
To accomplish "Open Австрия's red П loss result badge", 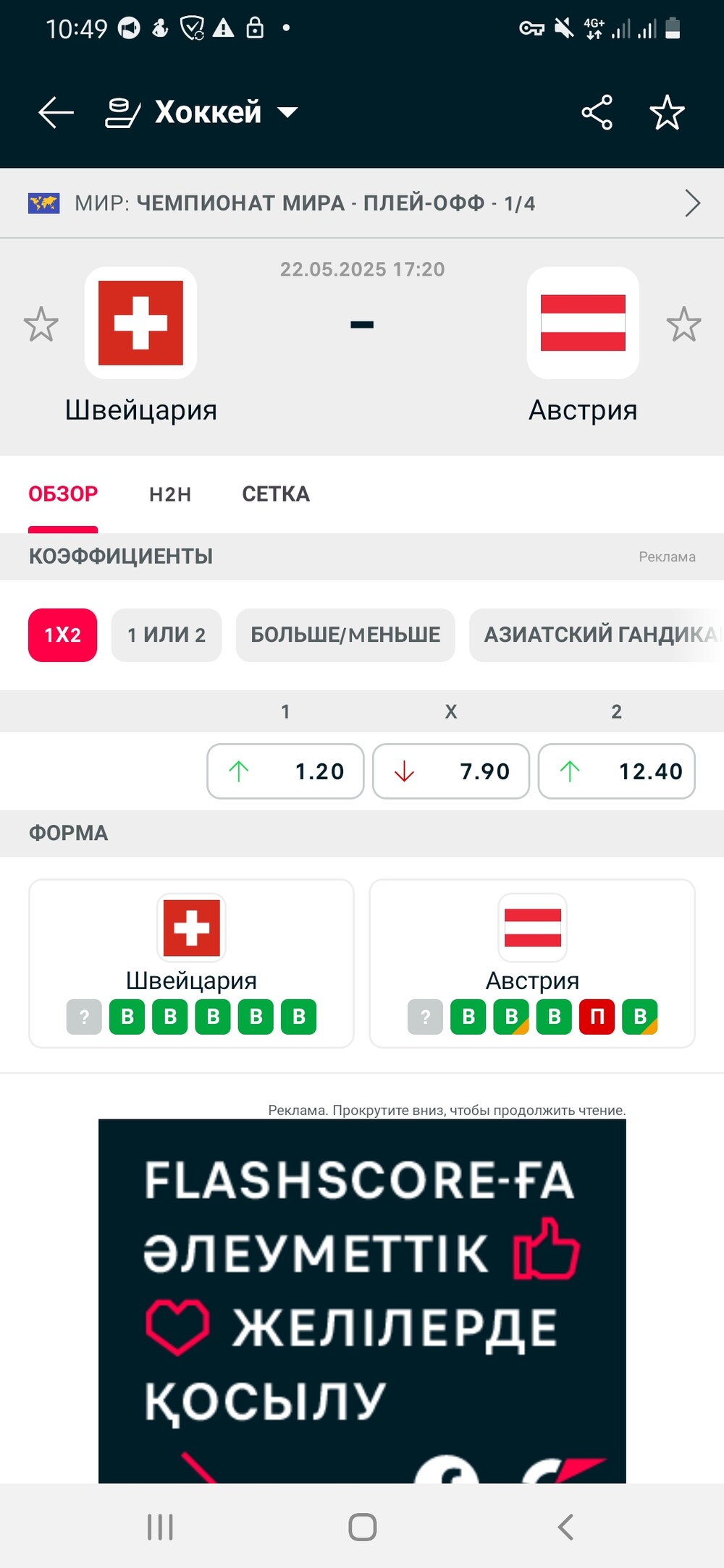I will [597, 1017].
